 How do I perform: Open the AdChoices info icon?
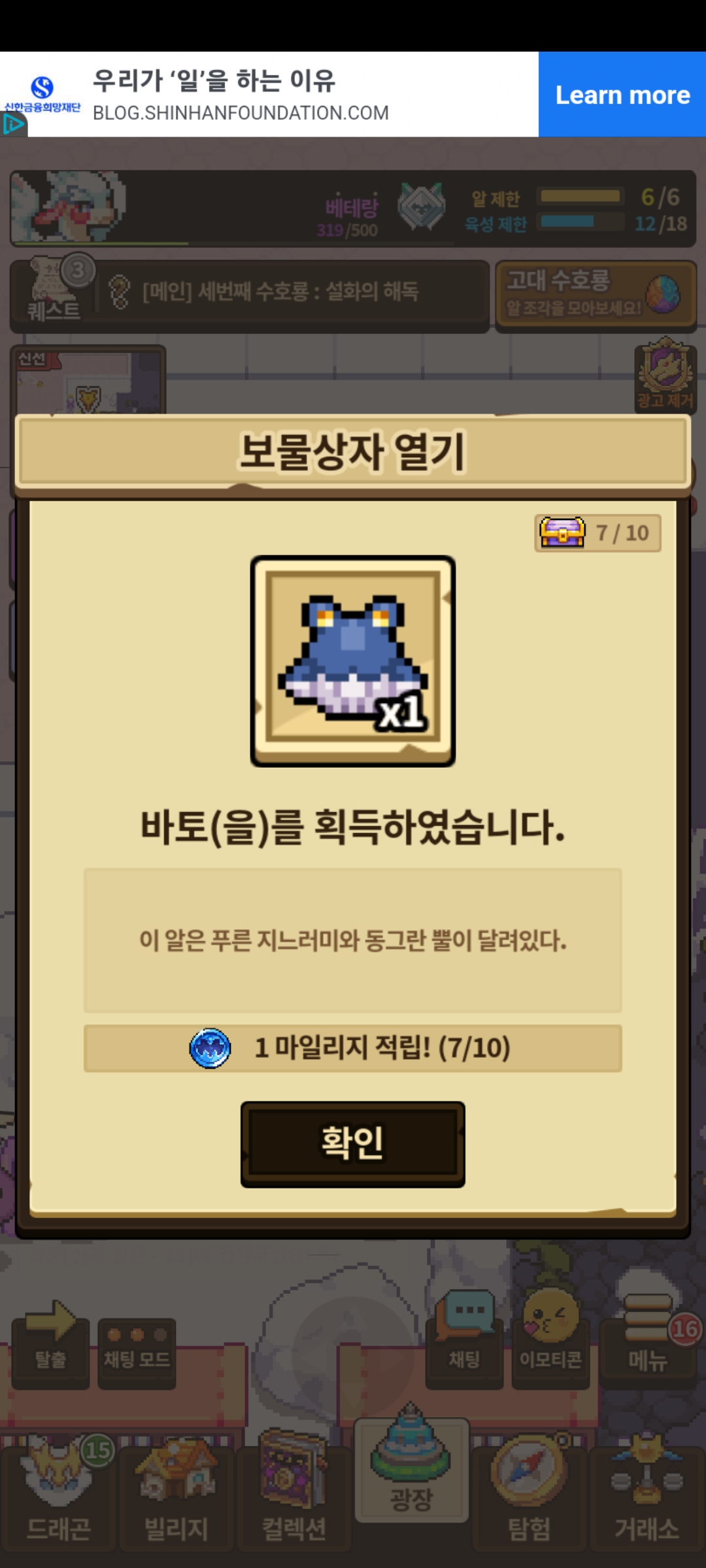click(13, 124)
